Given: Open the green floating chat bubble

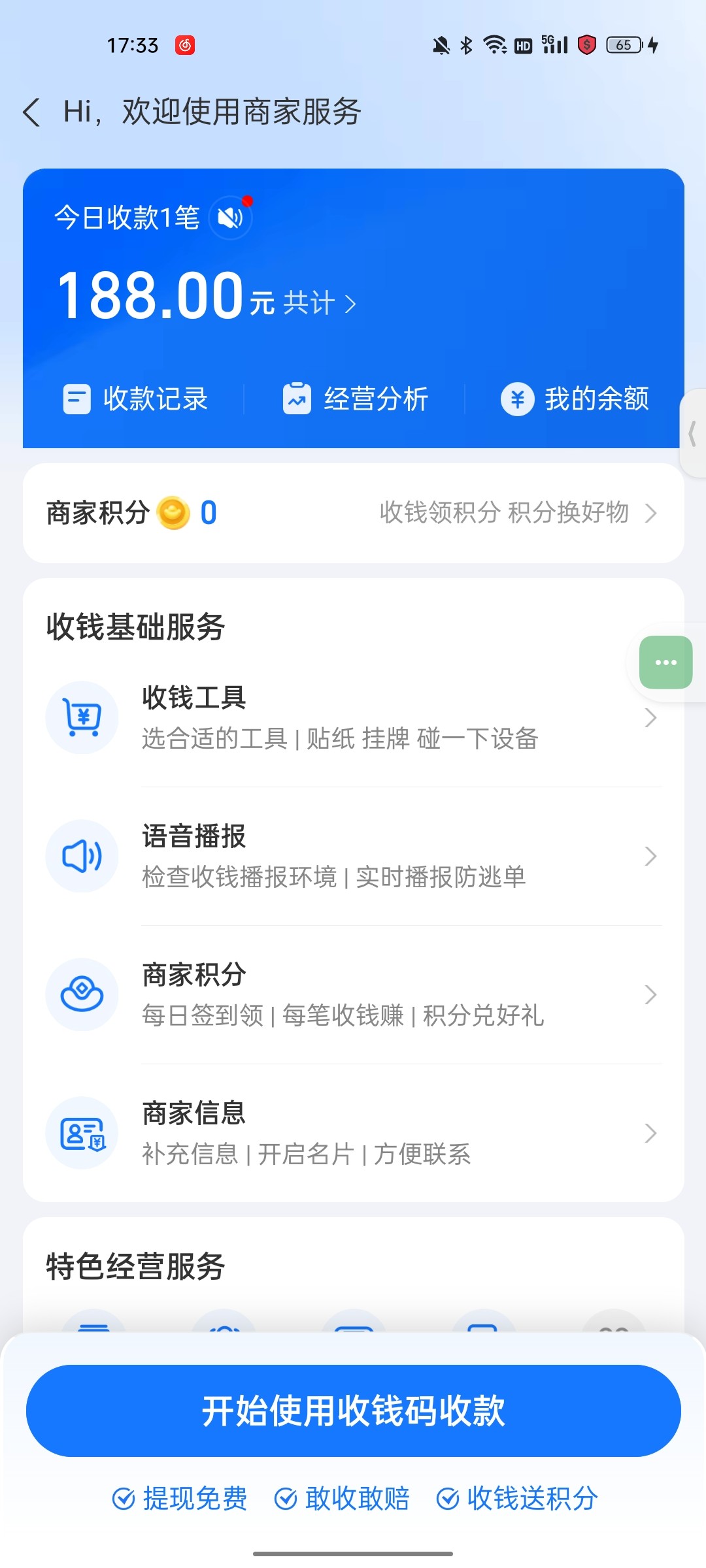Looking at the screenshot, I should click(665, 662).
